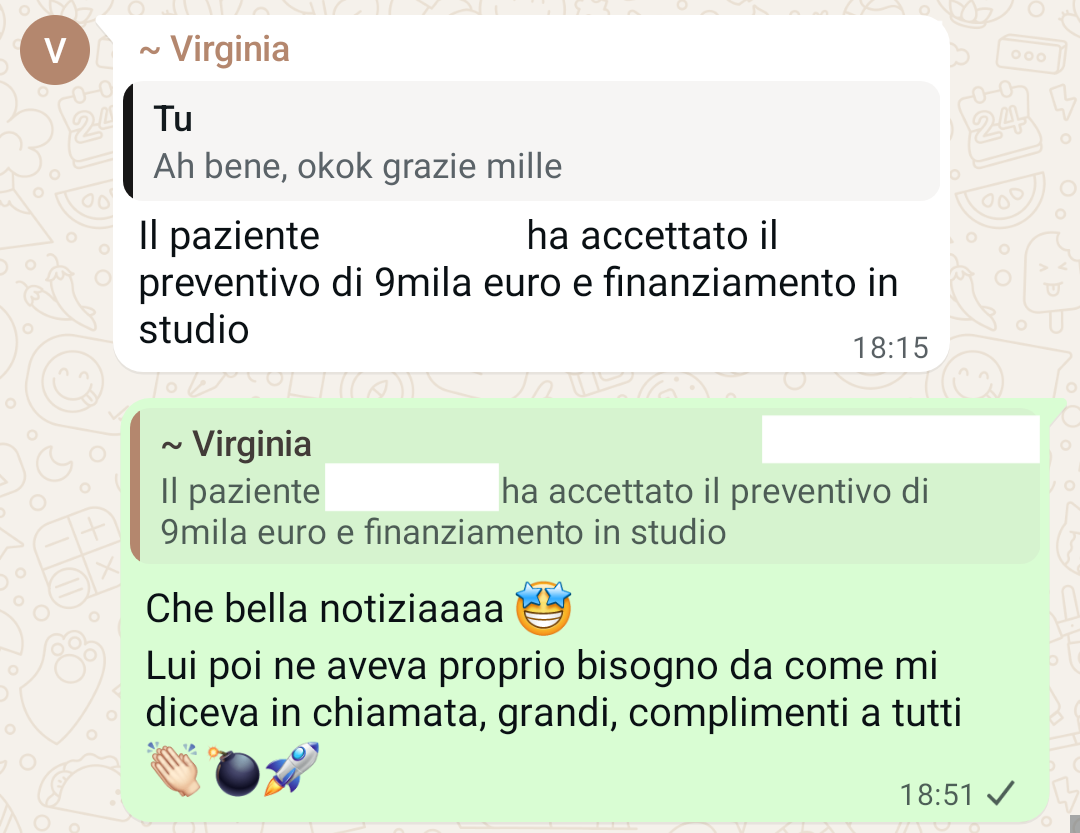Open Virginia's profile avatar

click(55, 51)
